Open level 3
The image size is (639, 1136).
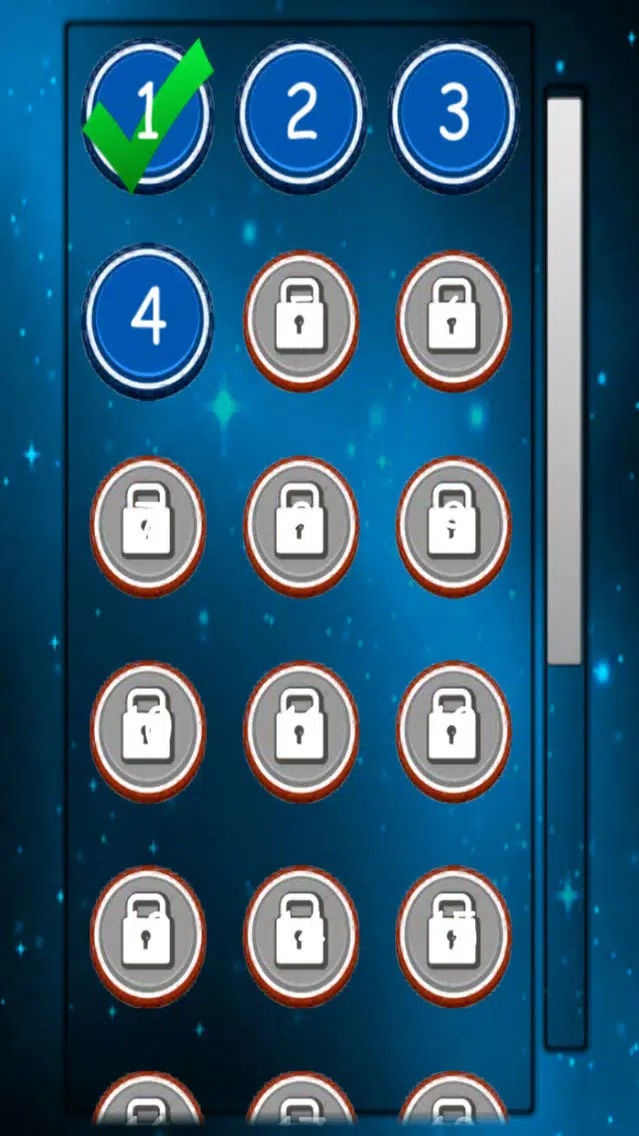[454, 114]
